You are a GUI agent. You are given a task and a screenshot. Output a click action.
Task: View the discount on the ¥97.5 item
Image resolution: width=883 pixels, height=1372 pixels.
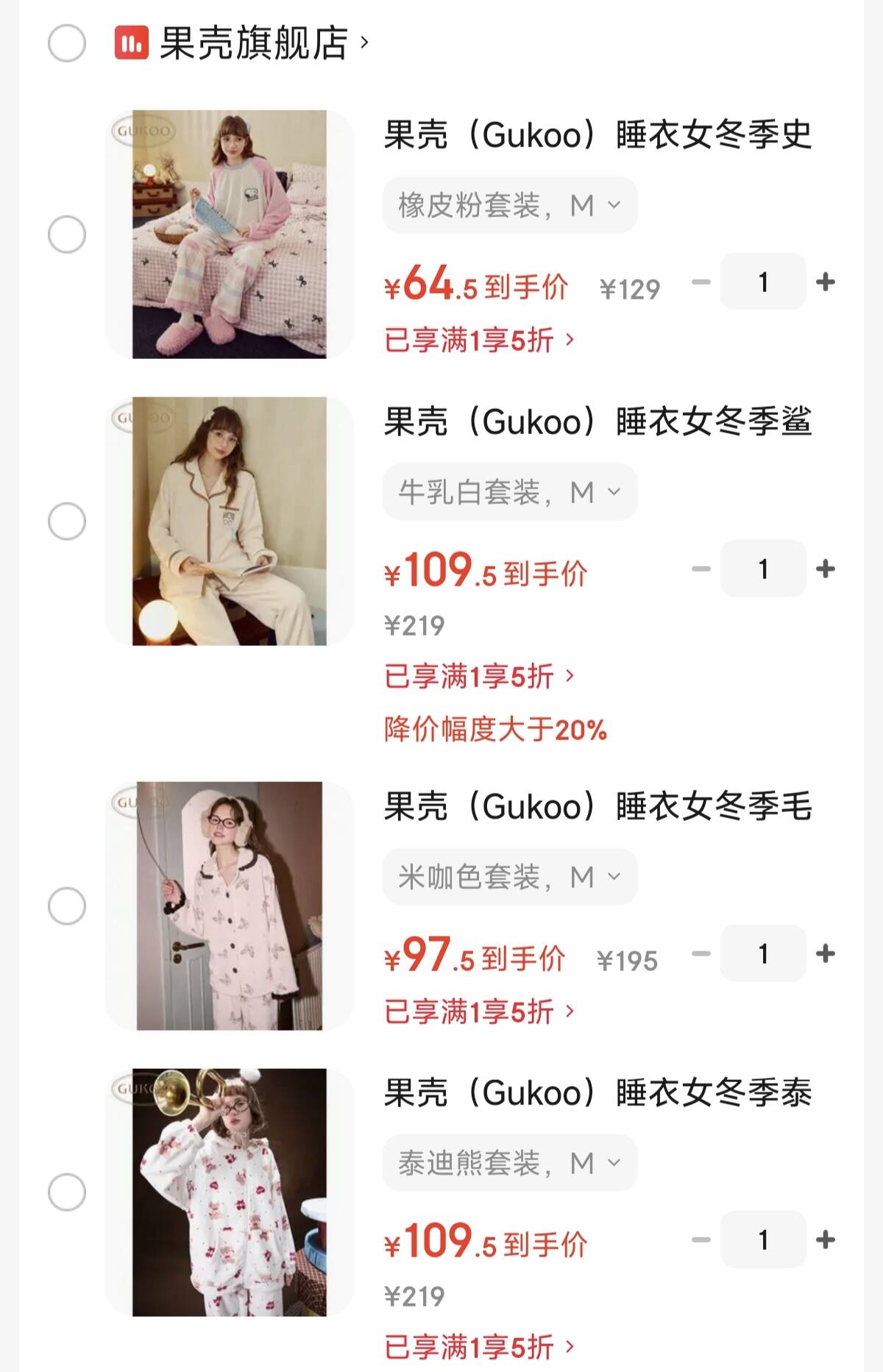[479, 1012]
